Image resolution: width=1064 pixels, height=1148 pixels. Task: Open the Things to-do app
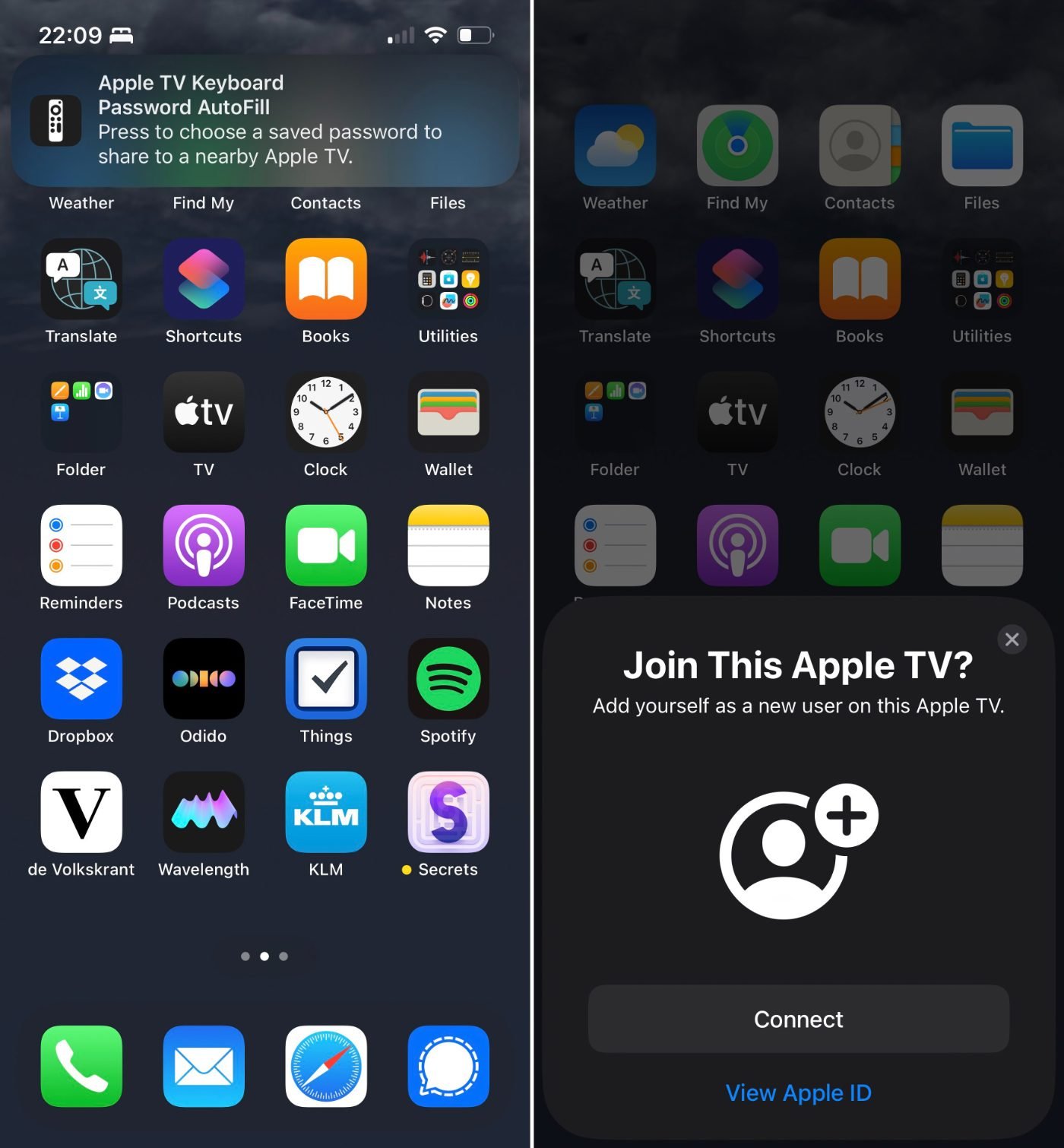(x=326, y=679)
